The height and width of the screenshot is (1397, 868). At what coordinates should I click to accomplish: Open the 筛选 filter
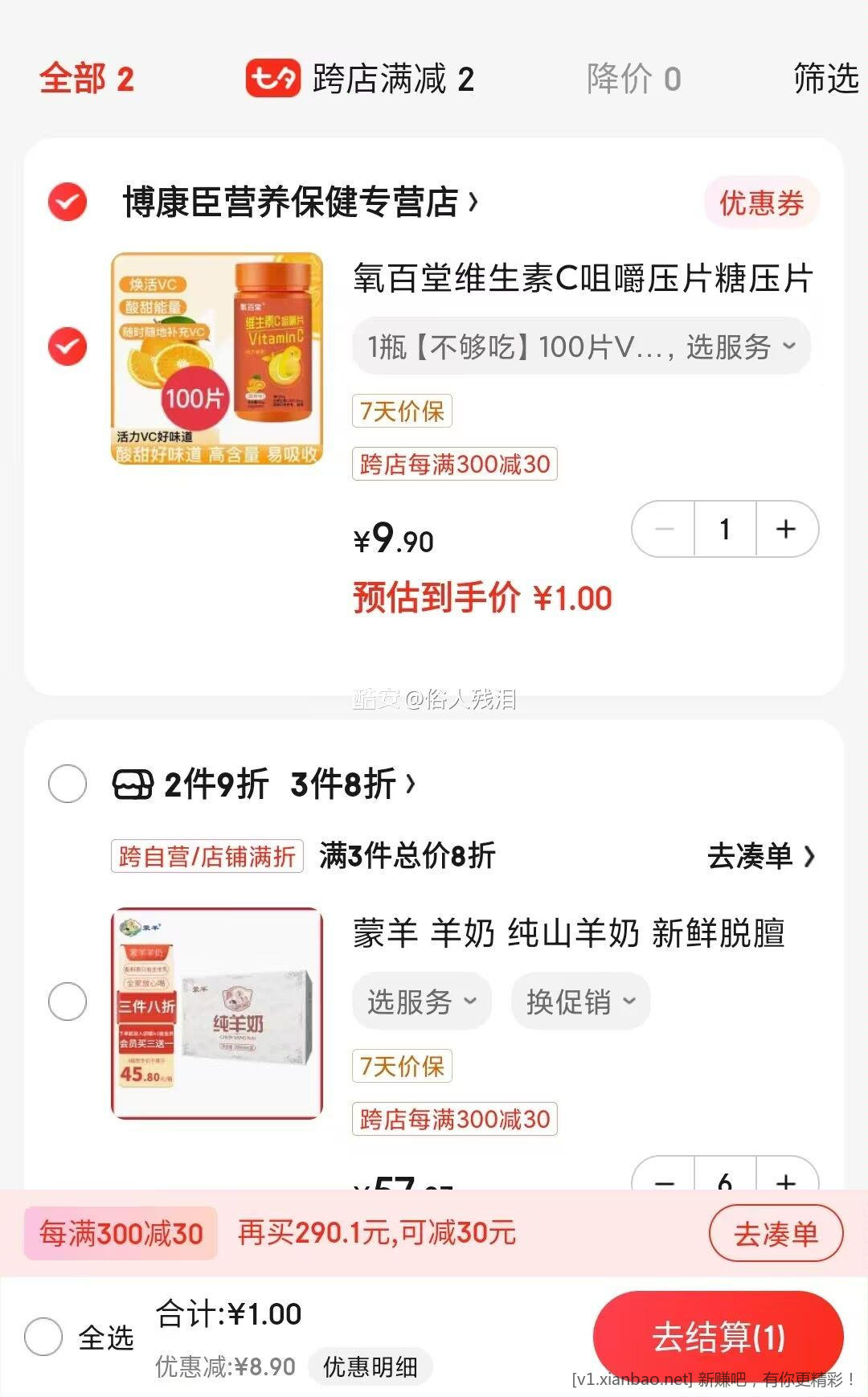point(825,79)
